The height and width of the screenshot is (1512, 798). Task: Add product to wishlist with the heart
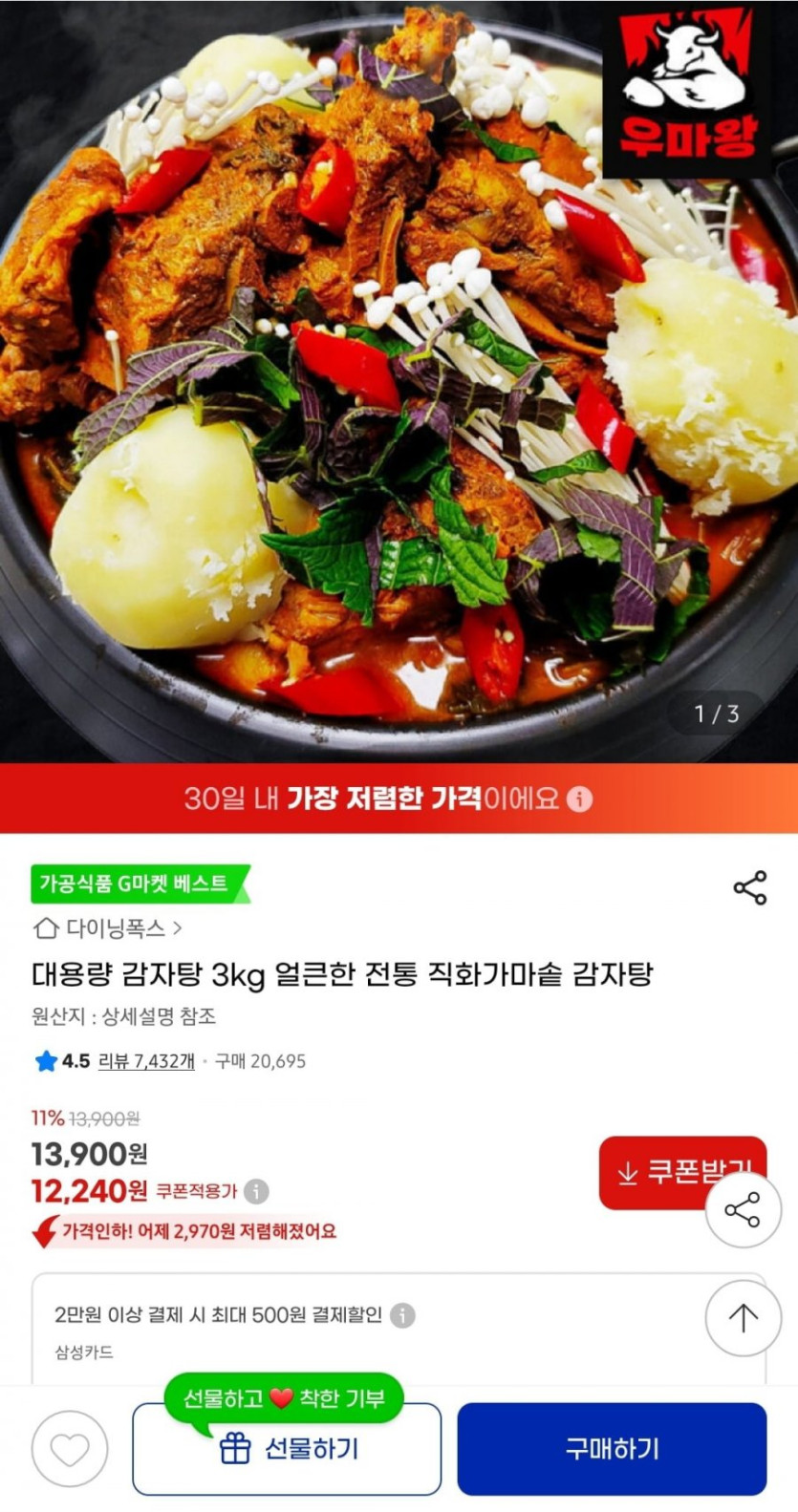70,1448
